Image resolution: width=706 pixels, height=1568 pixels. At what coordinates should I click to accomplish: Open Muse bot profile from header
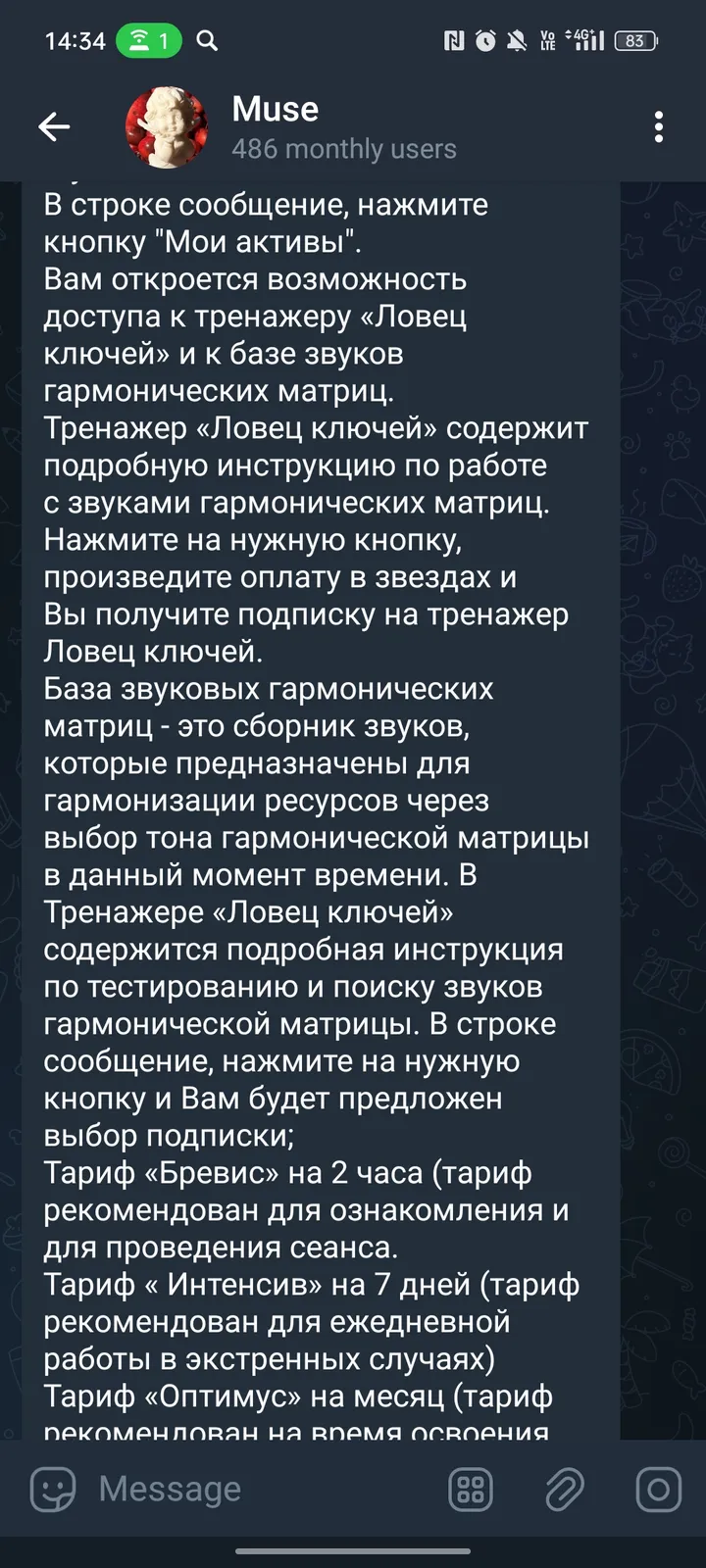point(294,127)
